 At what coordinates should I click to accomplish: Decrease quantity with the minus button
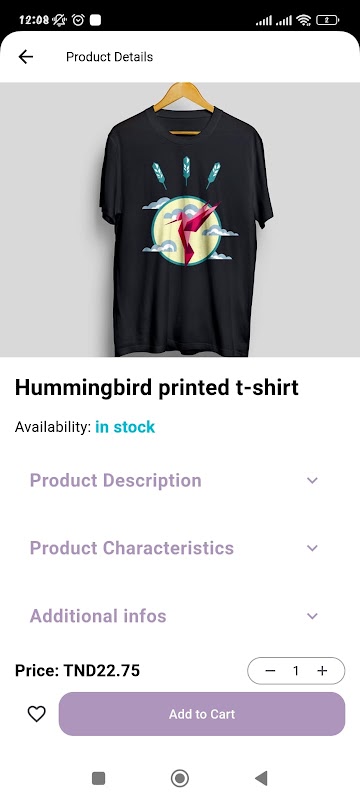(270, 671)
